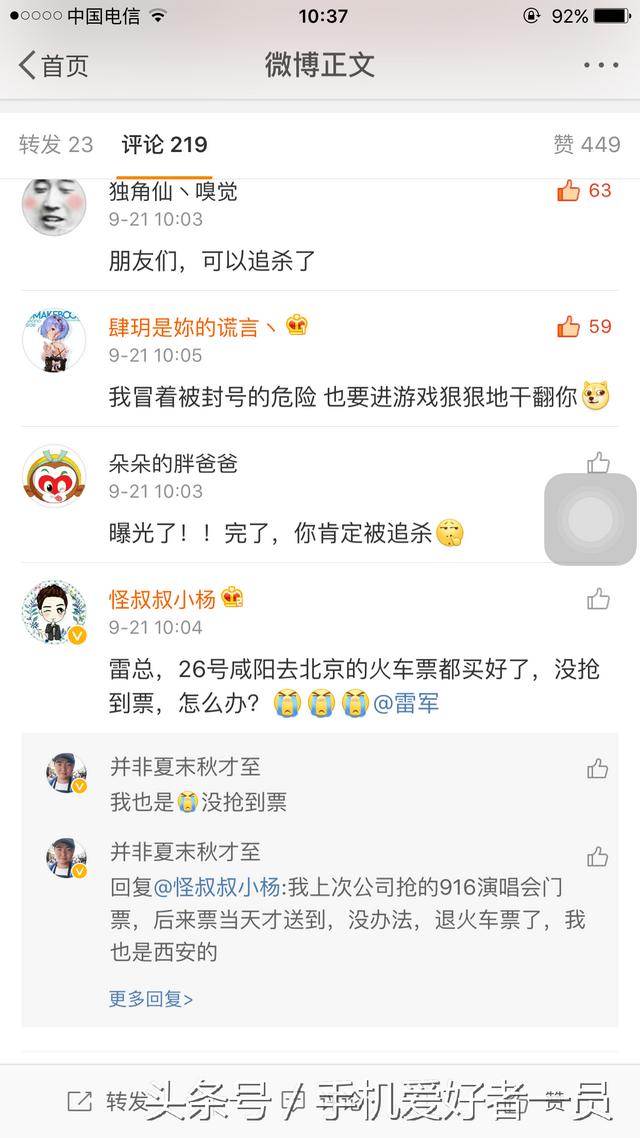Go back to 首页
This screenshot has width=640, height=1138.
(53, 65)
